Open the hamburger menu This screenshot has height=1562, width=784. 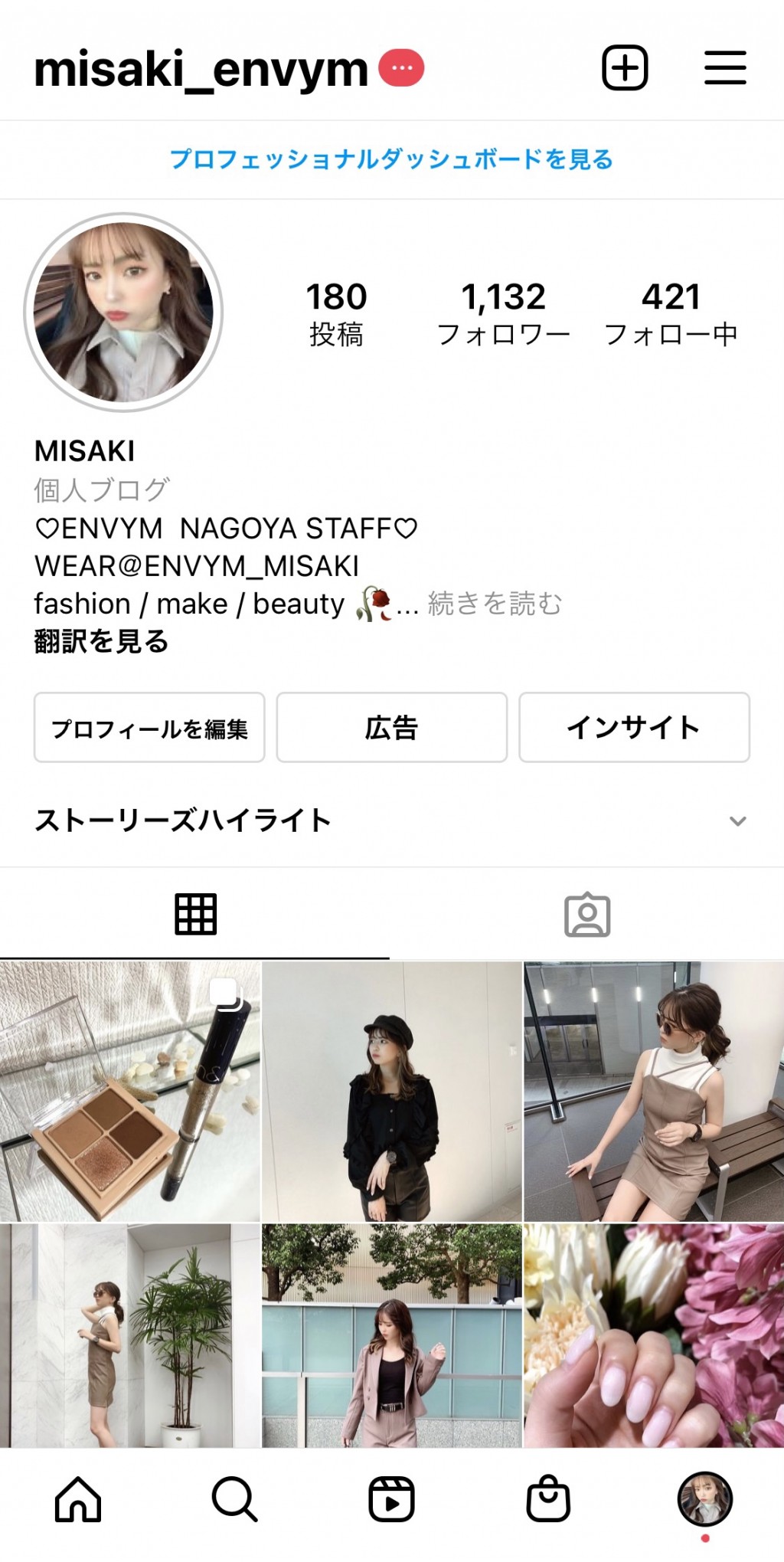[725, 68]
